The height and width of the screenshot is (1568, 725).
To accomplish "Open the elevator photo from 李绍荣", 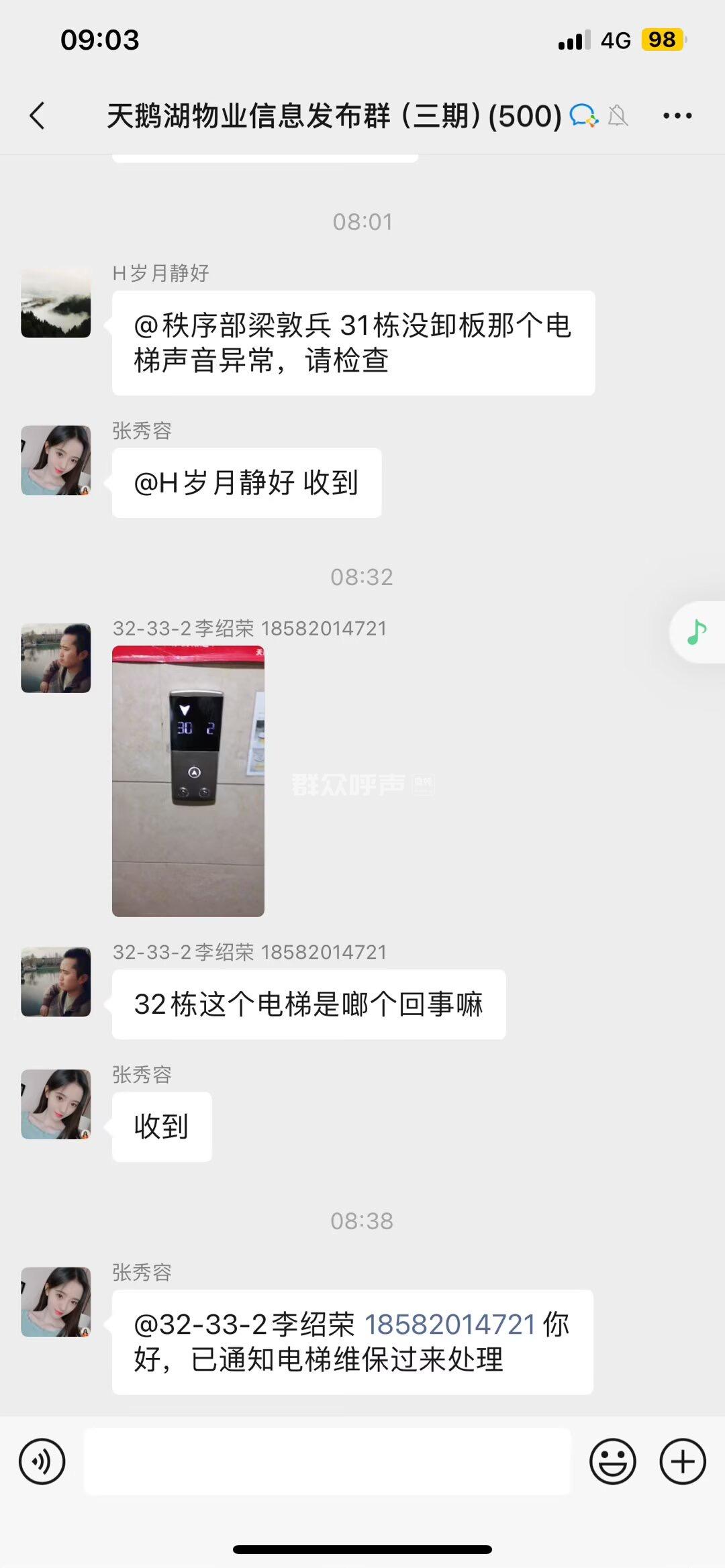I will tap(188, 781).
